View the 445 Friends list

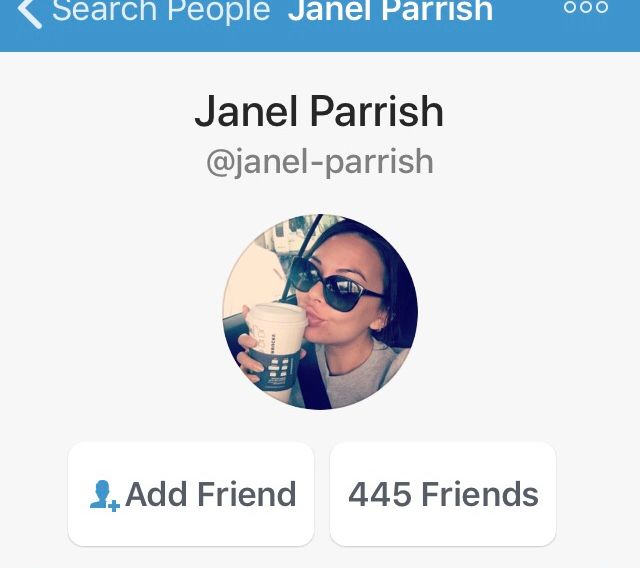click(443, 494)
